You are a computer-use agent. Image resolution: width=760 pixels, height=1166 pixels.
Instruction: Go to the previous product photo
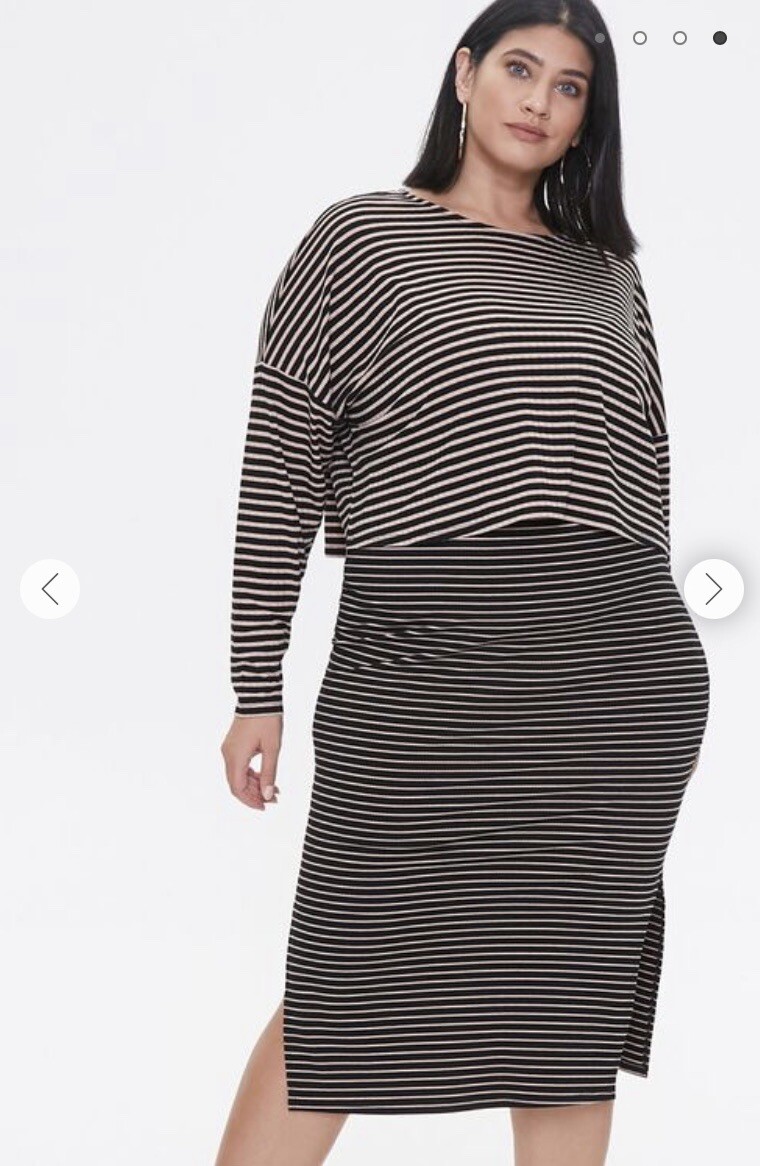click(x=50, y=589)
